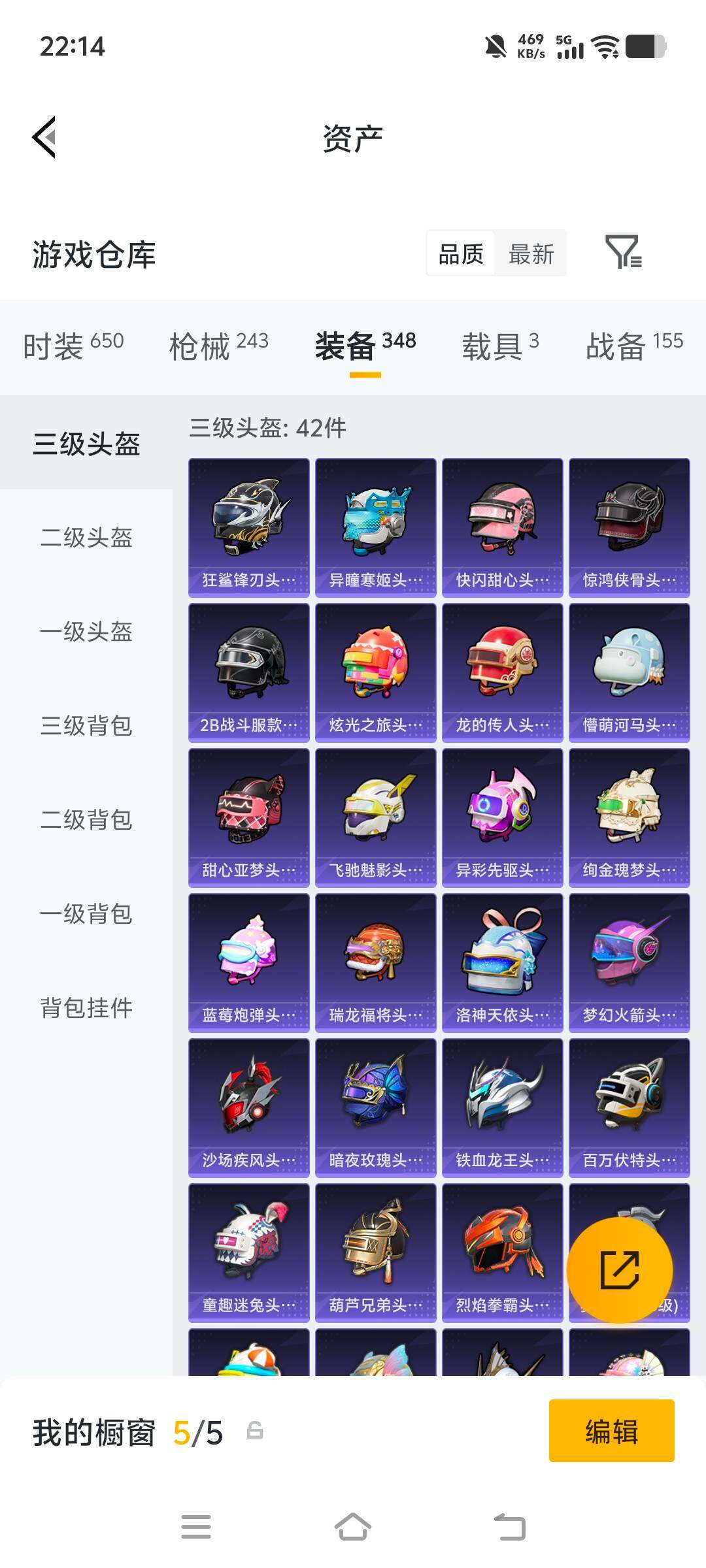Switch sorting to 最新

click(531, 254)
